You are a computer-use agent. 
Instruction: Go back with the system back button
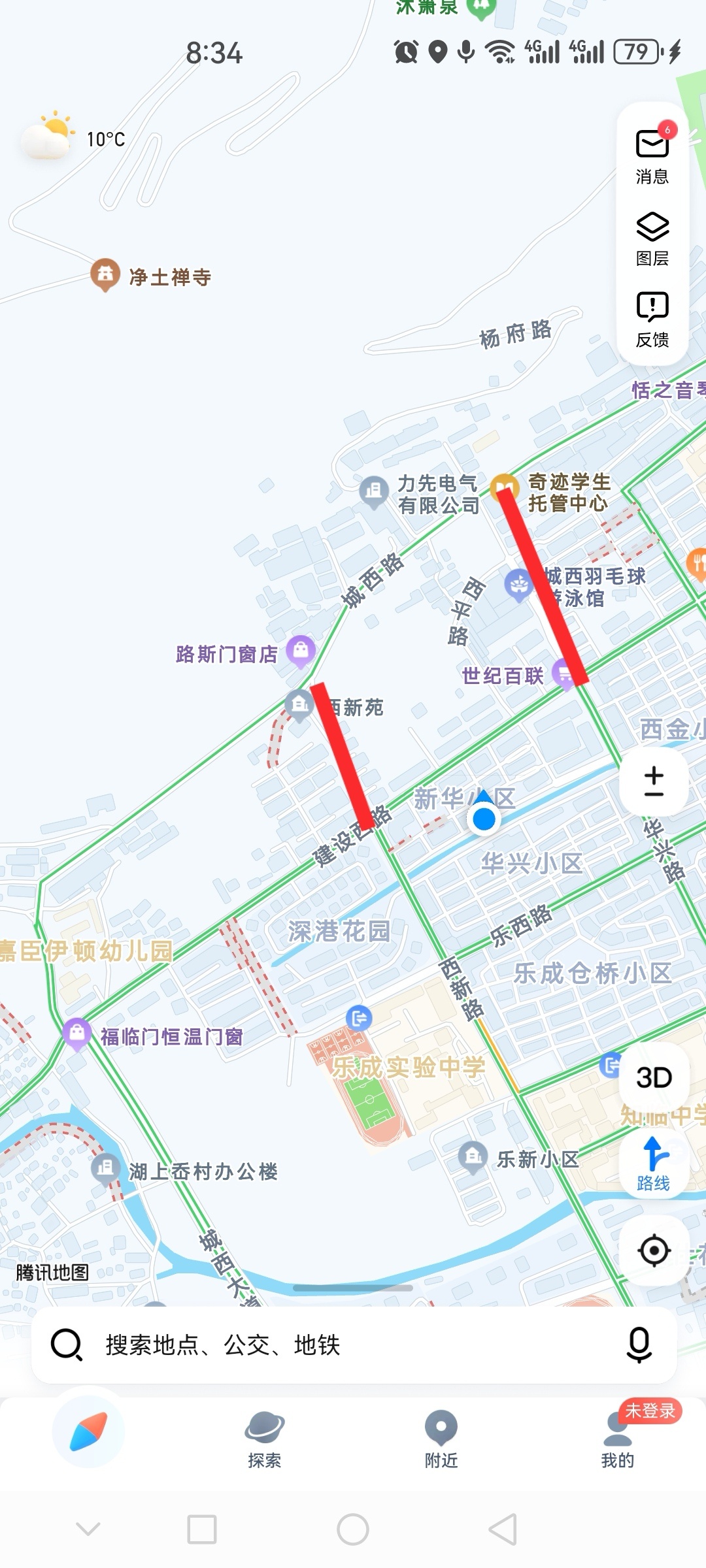pyautogui.click(x=503, y=1529)
